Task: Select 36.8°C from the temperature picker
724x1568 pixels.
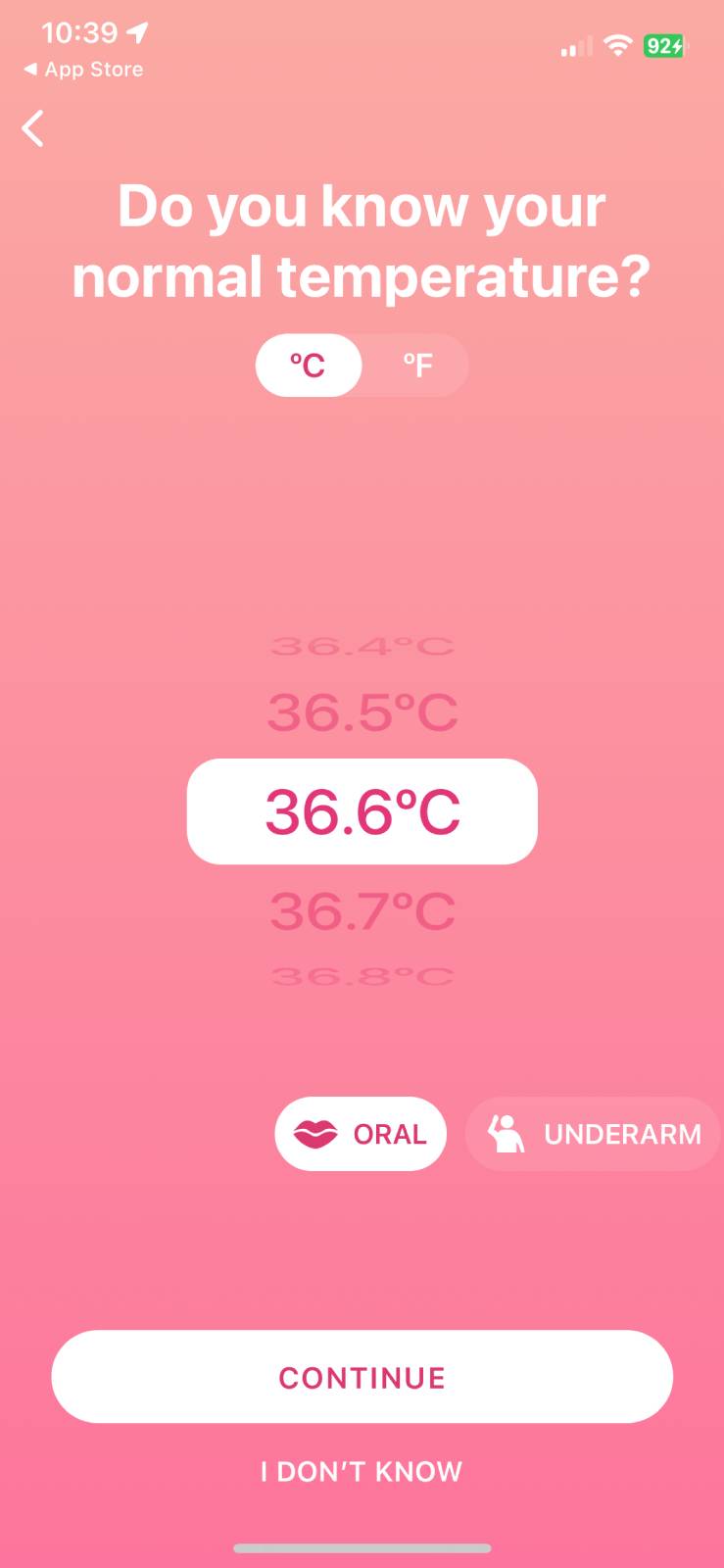Action: tap(362, 974)
